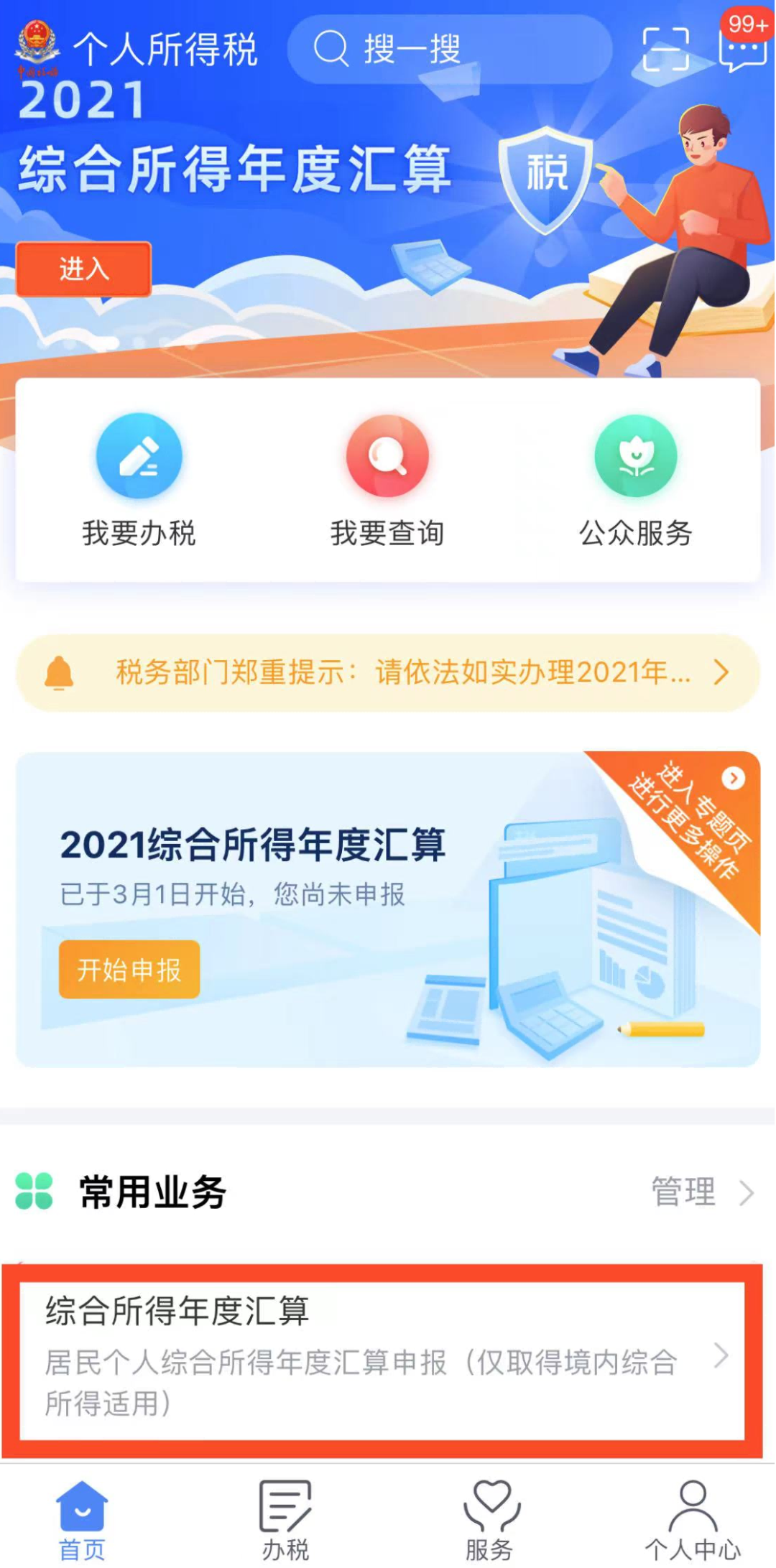Select the 首页 tab
The width and height of the screenshot is (776, 1568).
click(82, 1520)
